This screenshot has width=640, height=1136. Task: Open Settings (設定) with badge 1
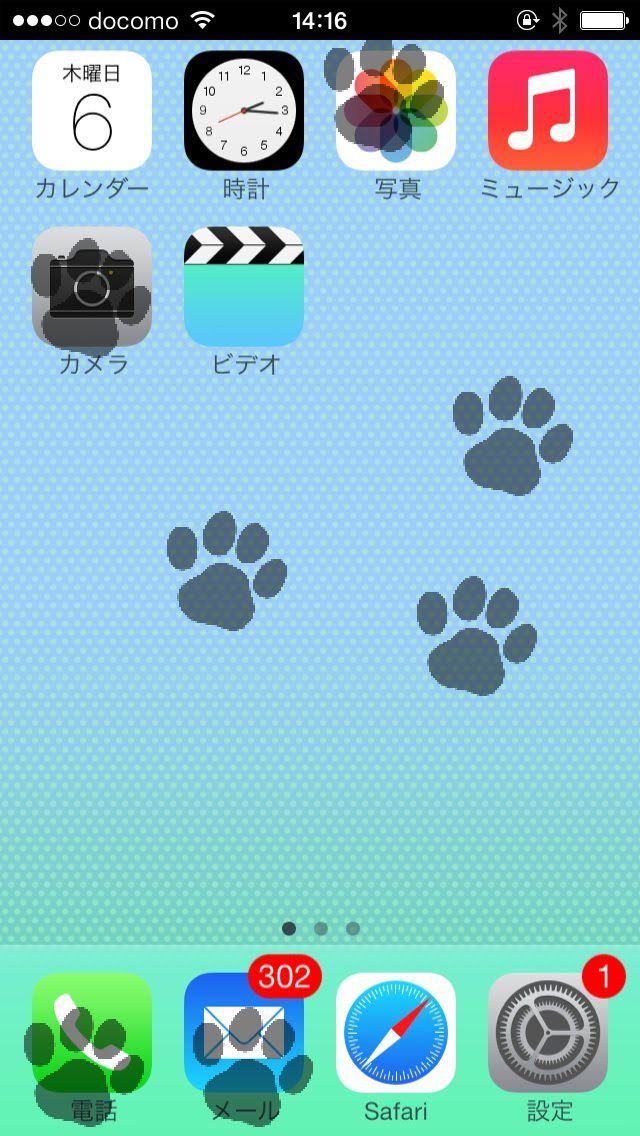pos(548,1032)
